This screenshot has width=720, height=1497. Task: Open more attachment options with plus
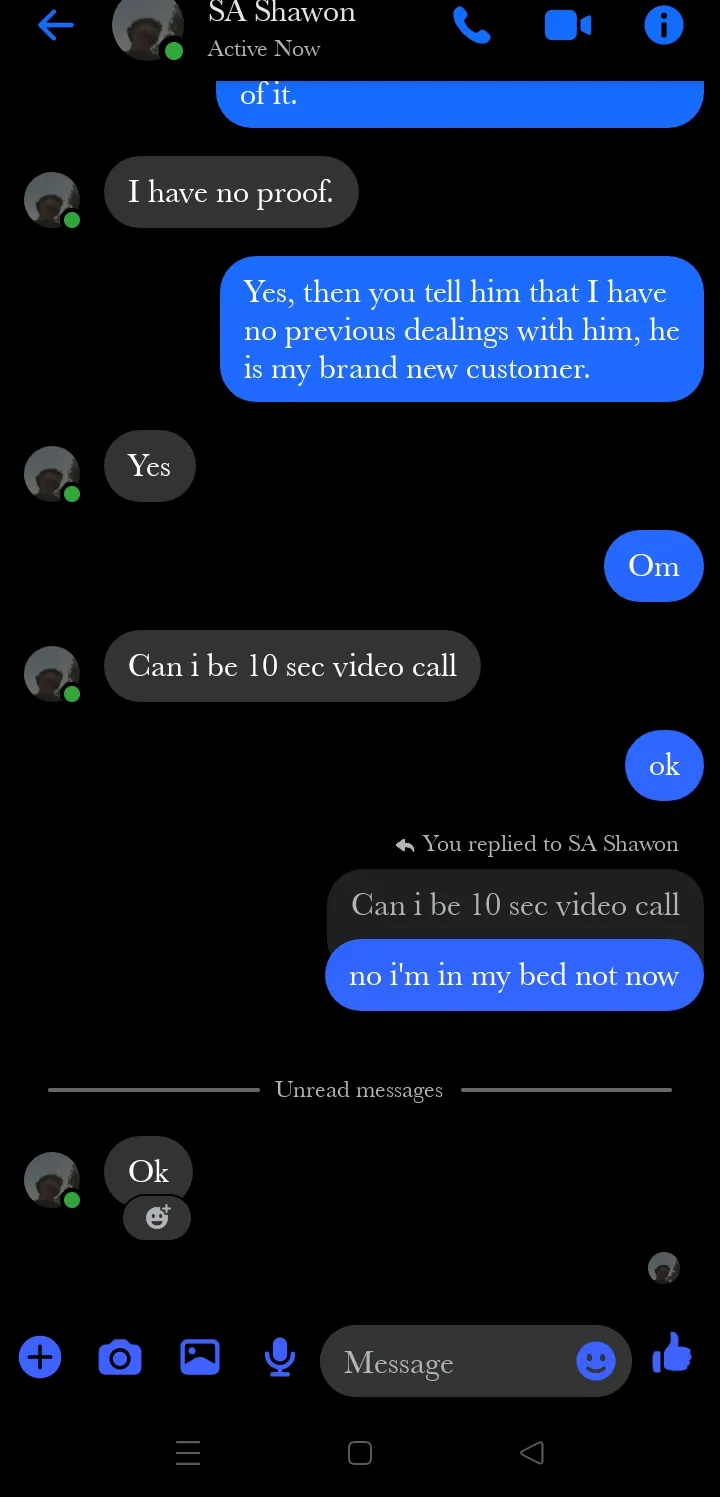click(40, 1358)
